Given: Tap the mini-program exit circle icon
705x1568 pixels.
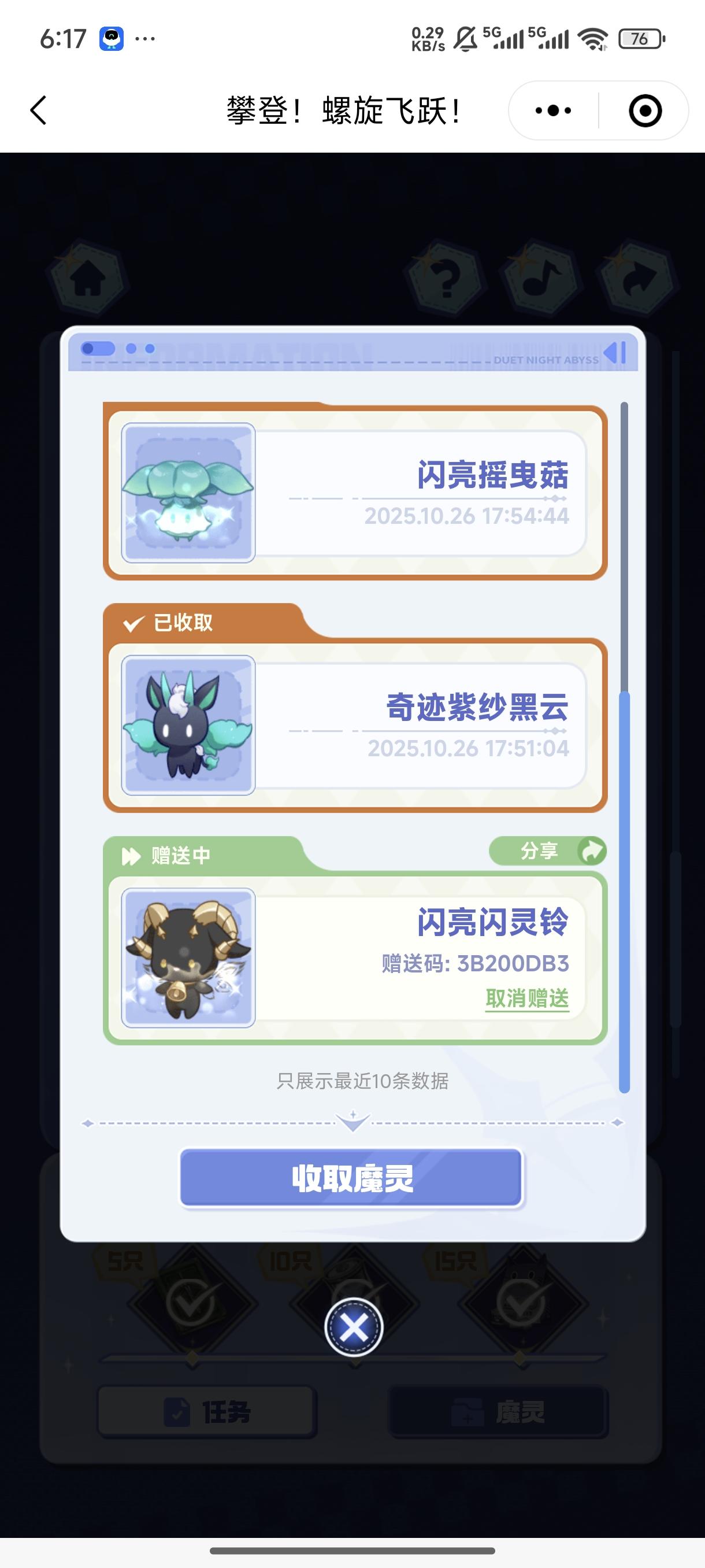Looking at the screenshot, I should pyautogui.click(x=647, y=112).
